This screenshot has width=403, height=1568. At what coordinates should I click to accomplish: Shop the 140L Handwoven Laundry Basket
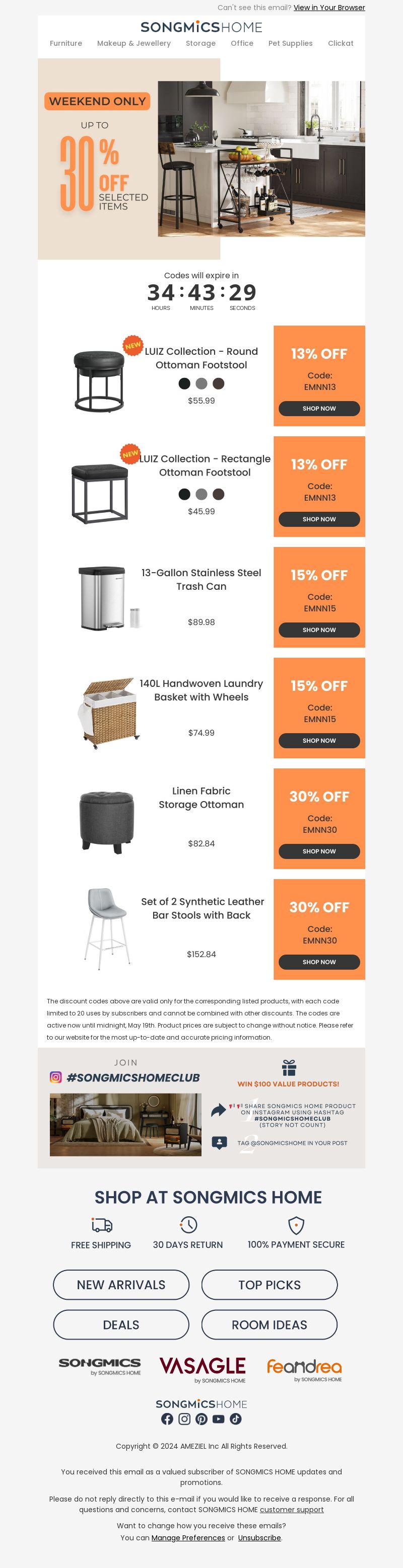(x=319, y=741)
